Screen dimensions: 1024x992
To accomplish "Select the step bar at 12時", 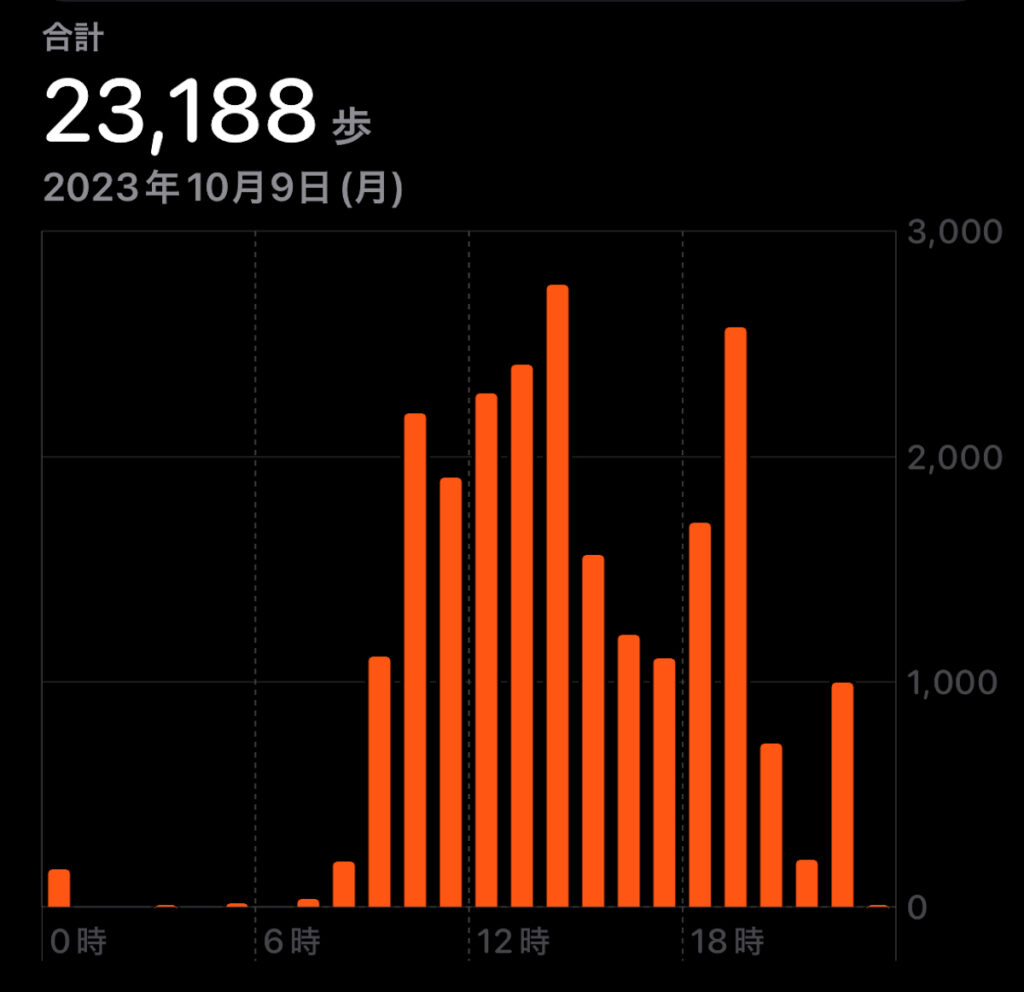I will click(486, 650).
